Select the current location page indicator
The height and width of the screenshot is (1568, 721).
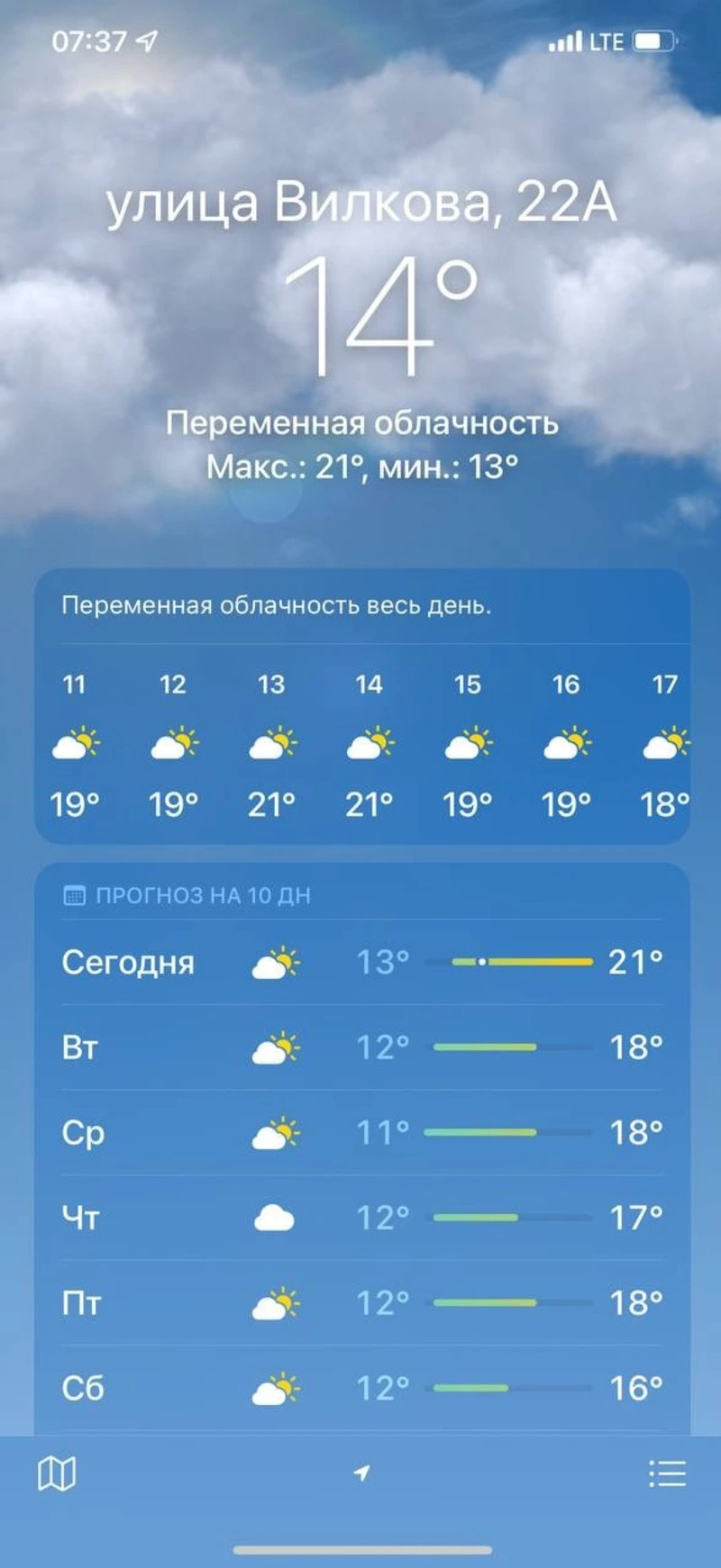coord(361,1473)
